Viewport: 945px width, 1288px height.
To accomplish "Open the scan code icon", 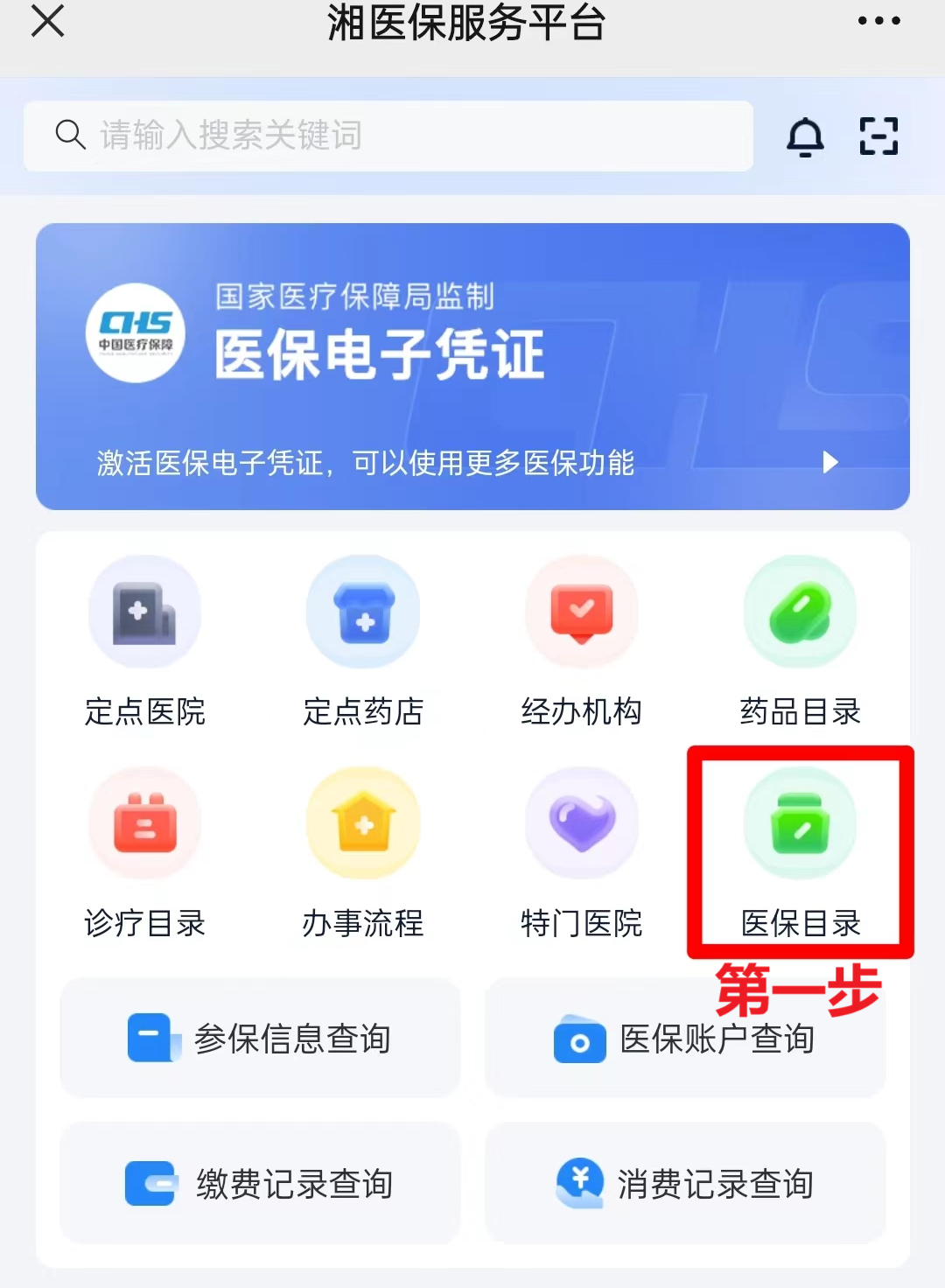I will pos(878,136).
